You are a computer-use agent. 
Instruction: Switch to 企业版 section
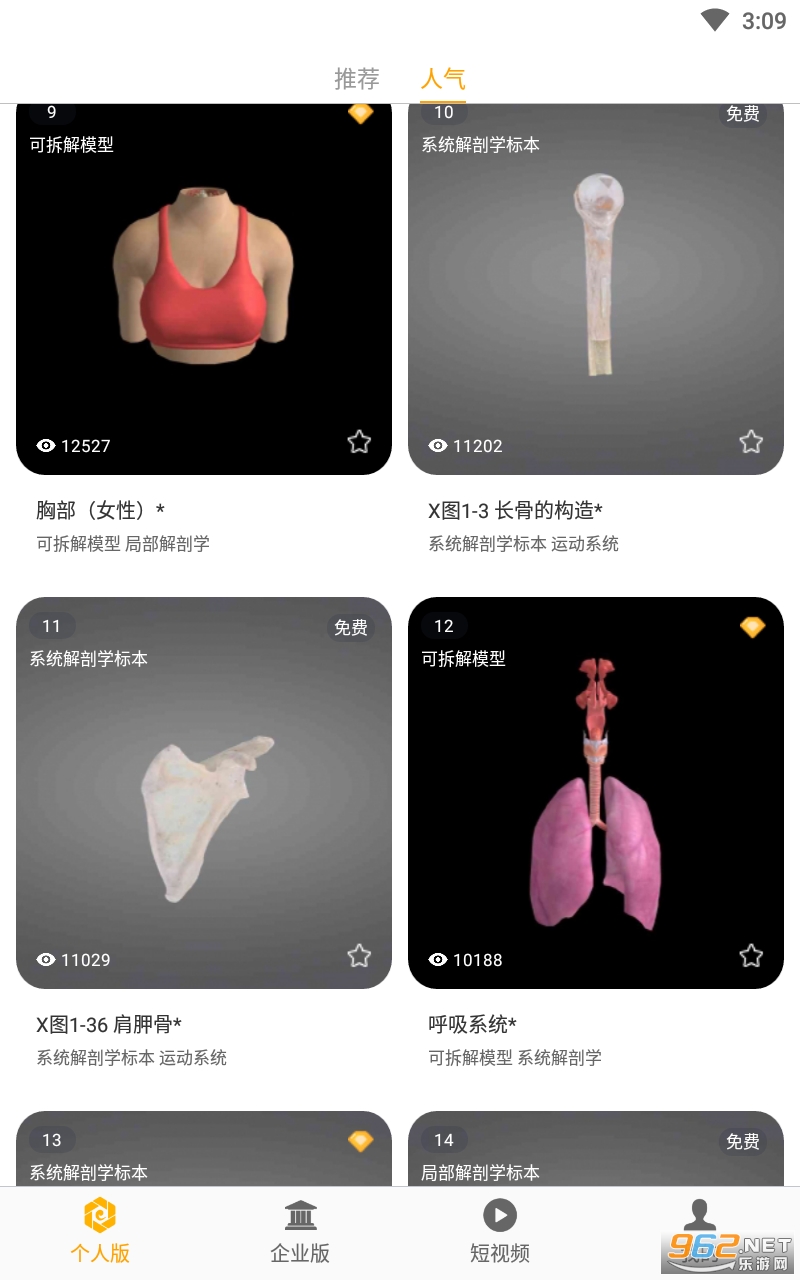click(x=300, y=1232)
